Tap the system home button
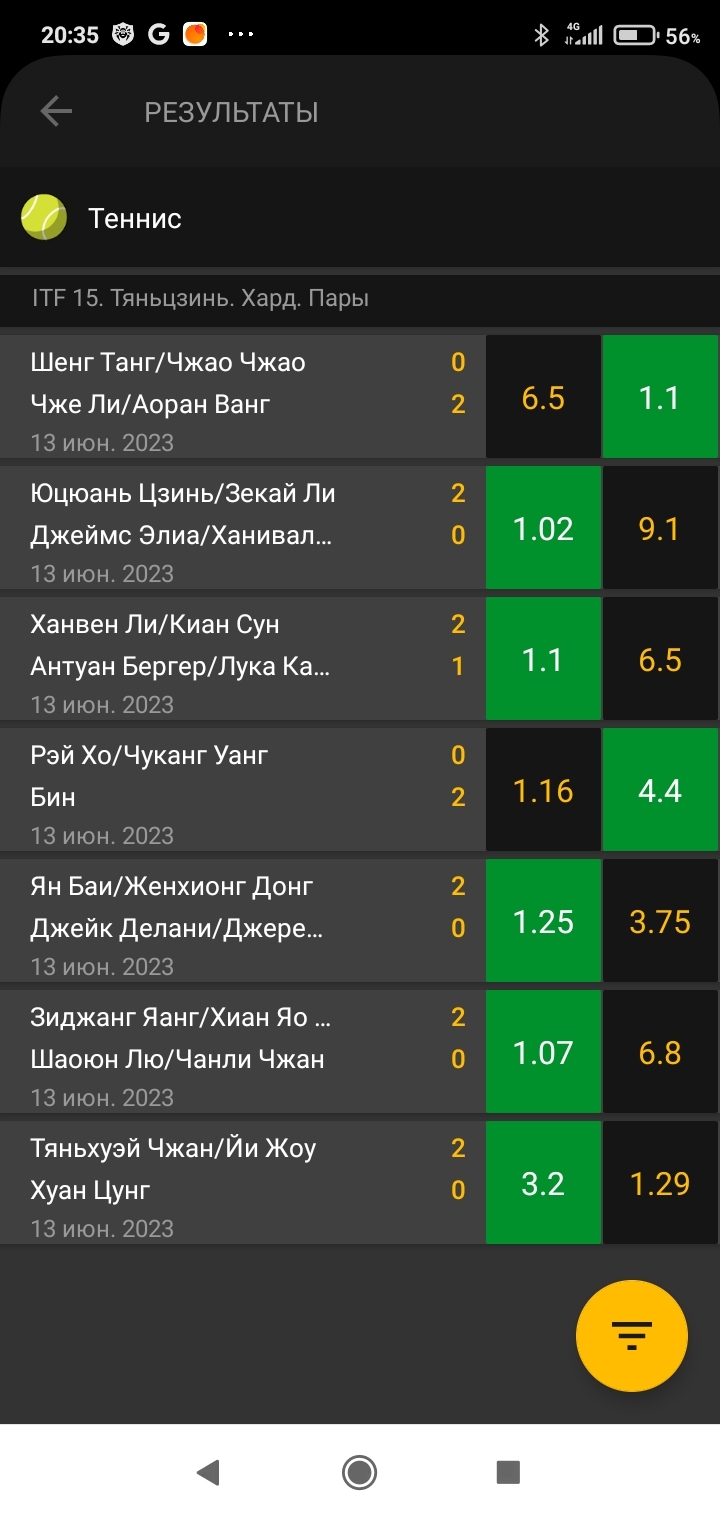The height and width of the screenshot is (1520, 720). [359, 1472]
